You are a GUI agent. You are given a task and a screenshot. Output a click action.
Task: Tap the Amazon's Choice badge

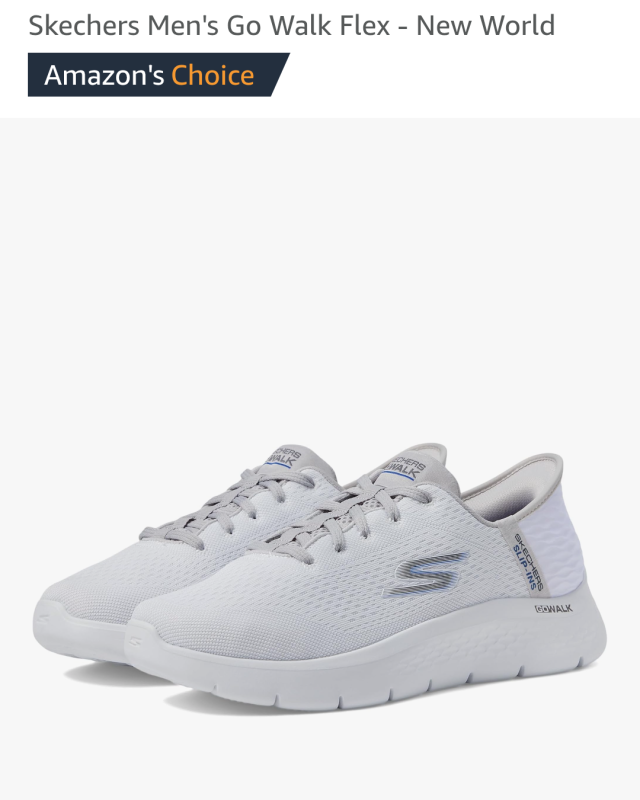[150, 75]
